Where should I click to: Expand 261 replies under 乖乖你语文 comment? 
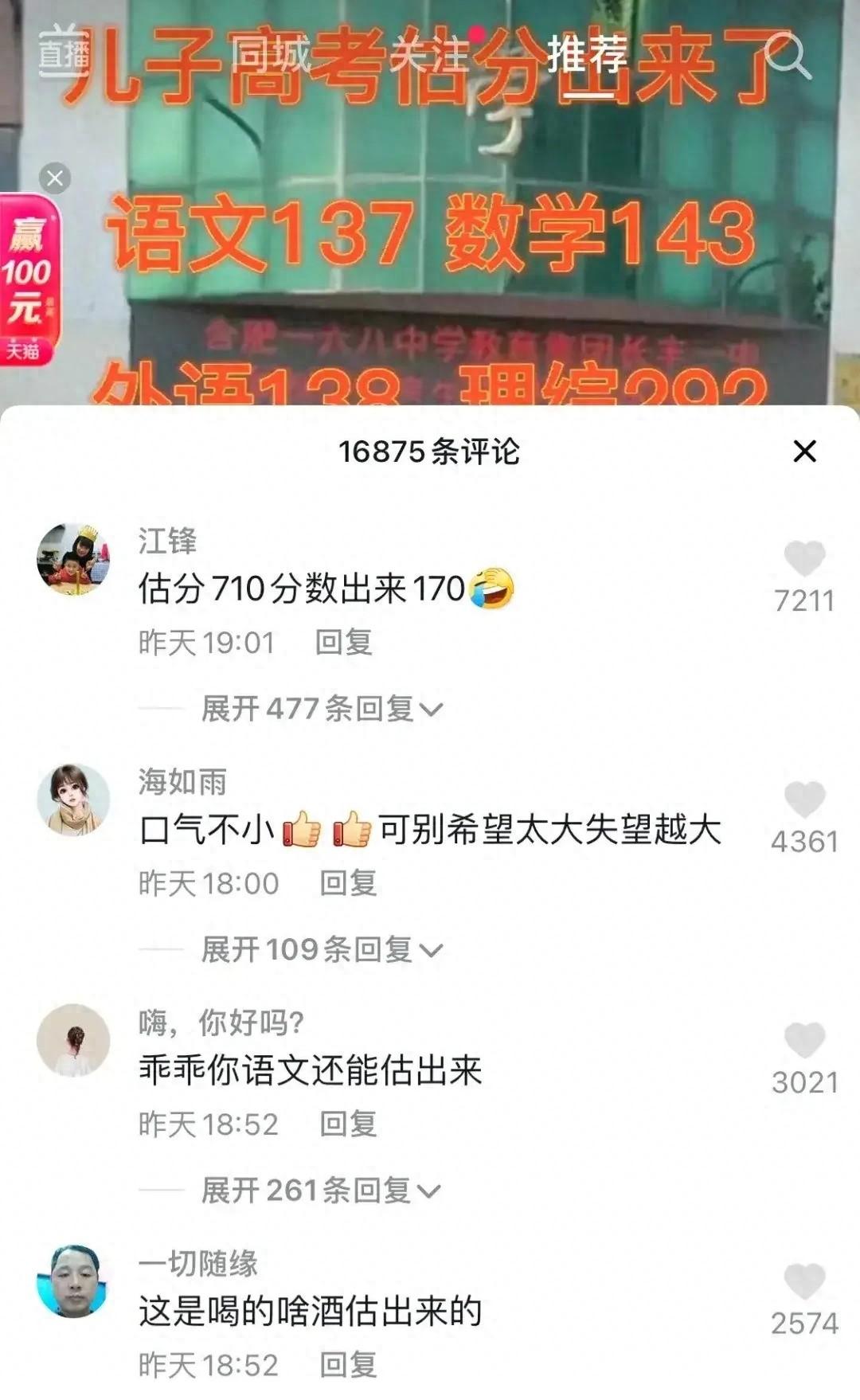pyautogui.click(x=320, y=1191)
